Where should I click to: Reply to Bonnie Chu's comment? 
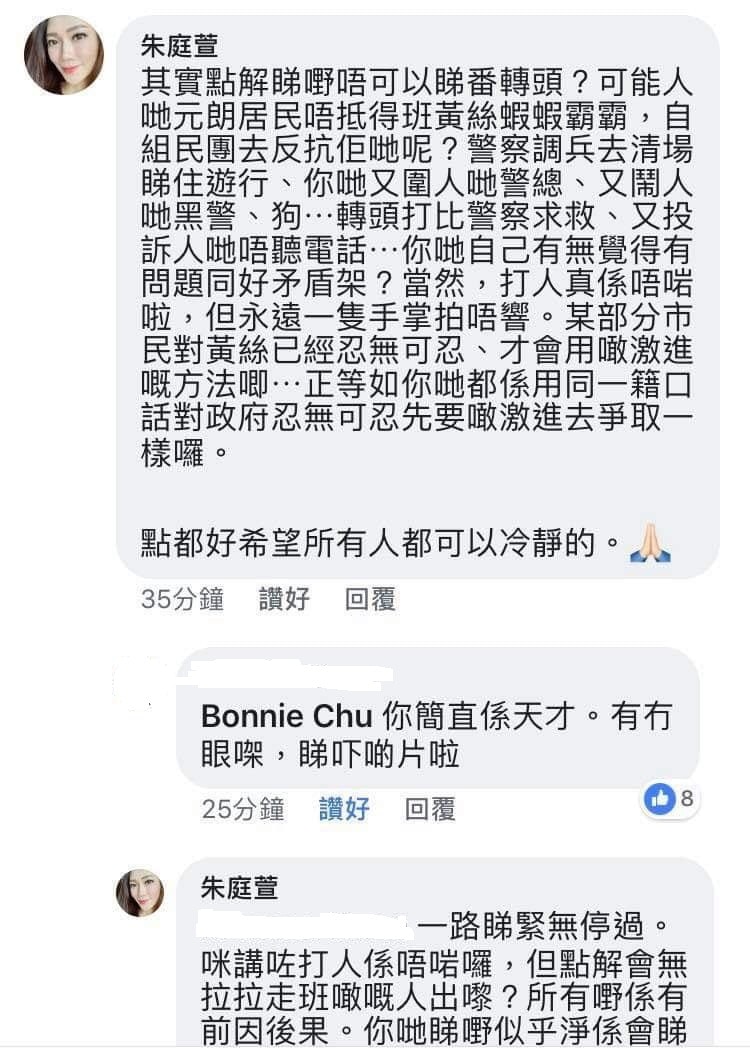tap(430, 809)
